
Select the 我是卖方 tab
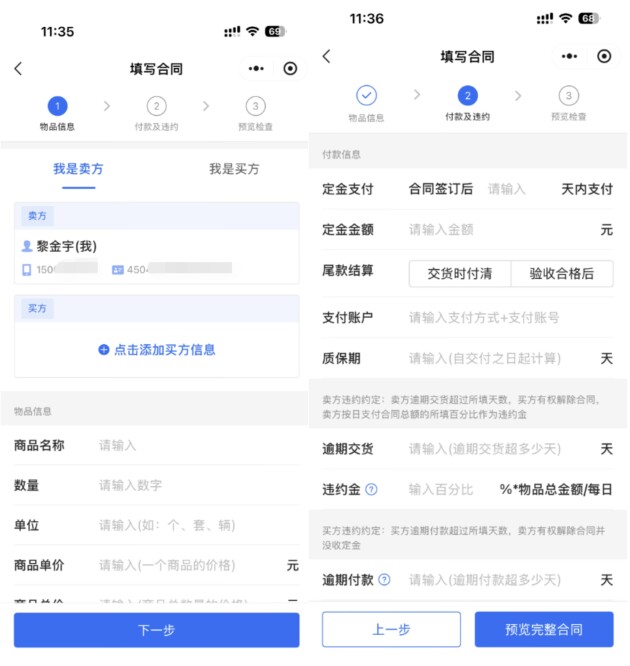coord(78,169)
